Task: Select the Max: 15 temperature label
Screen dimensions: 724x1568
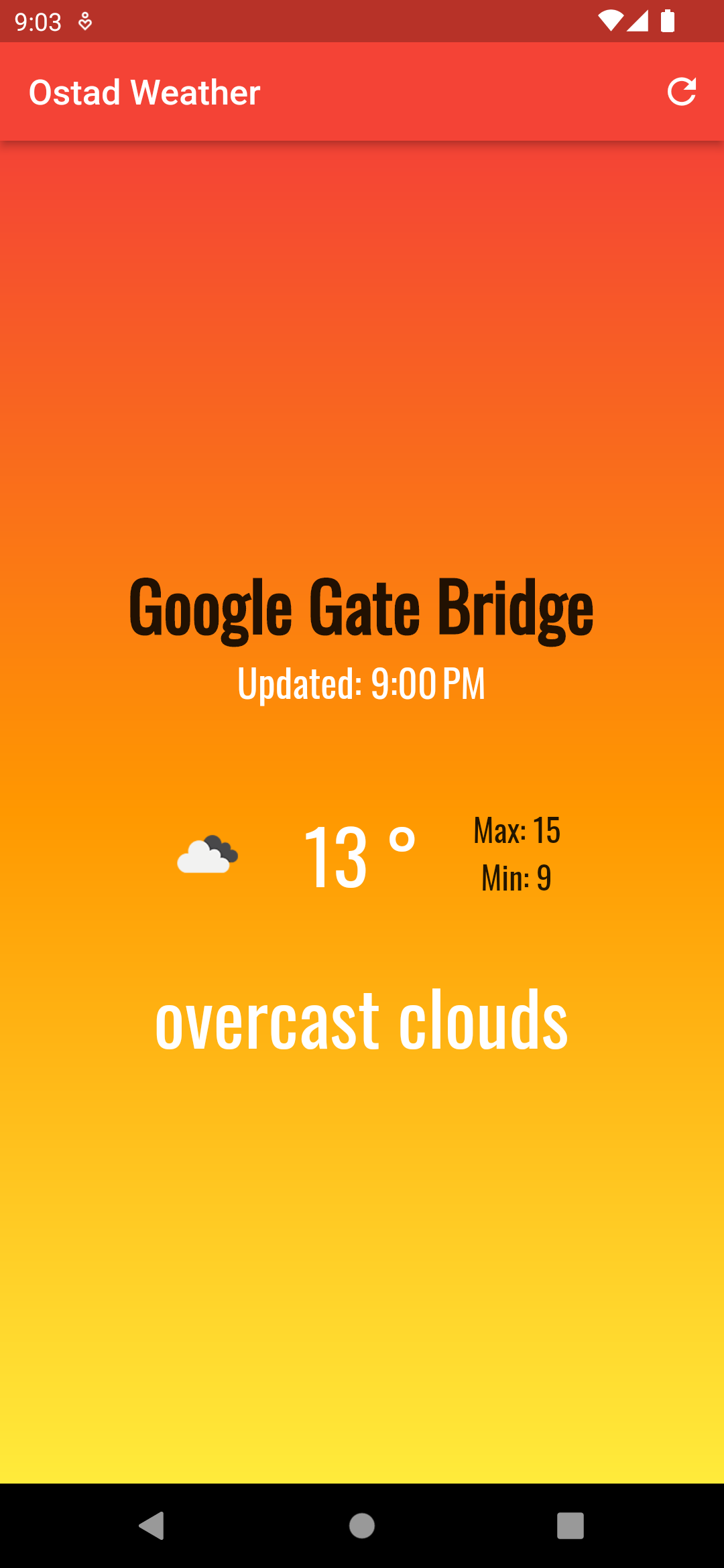Action: (518, 830)
